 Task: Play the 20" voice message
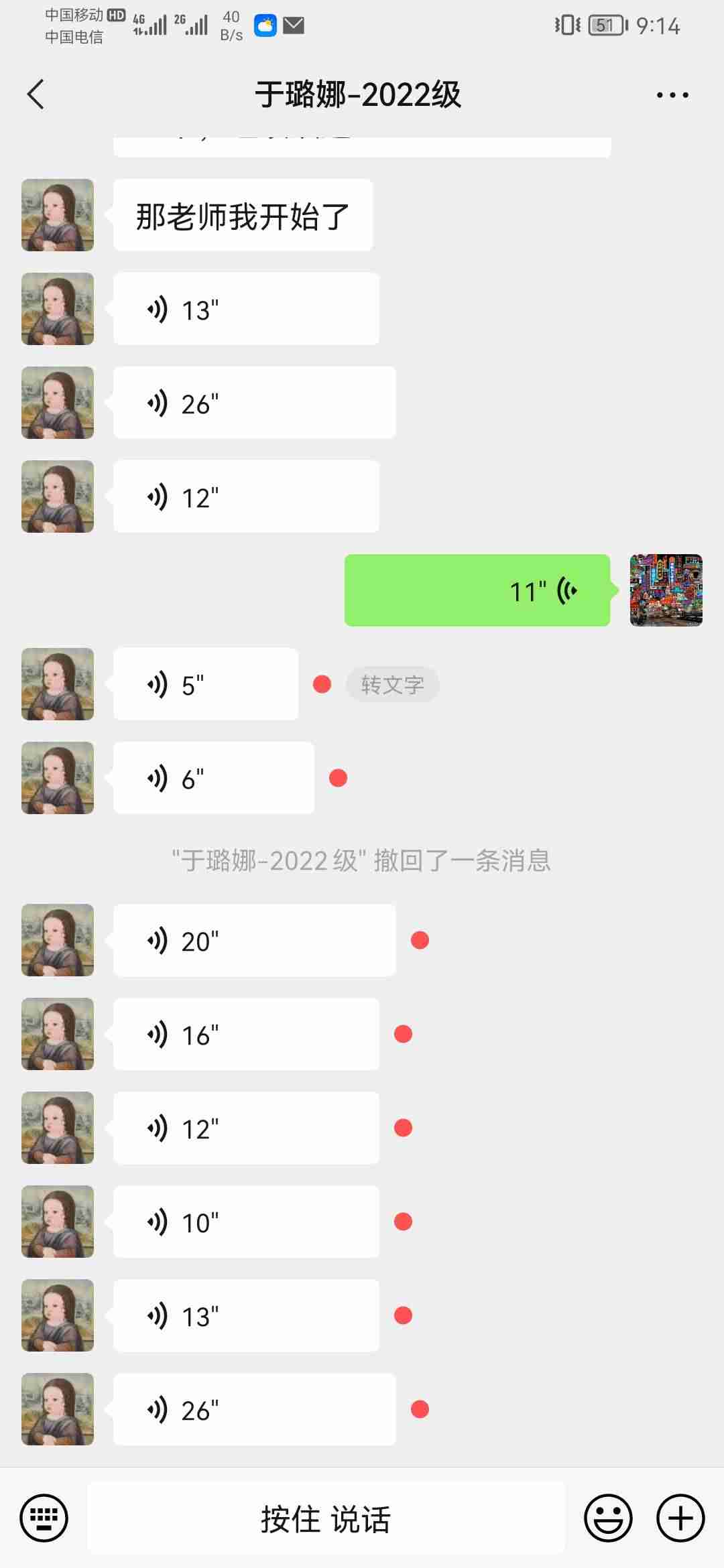253,940
